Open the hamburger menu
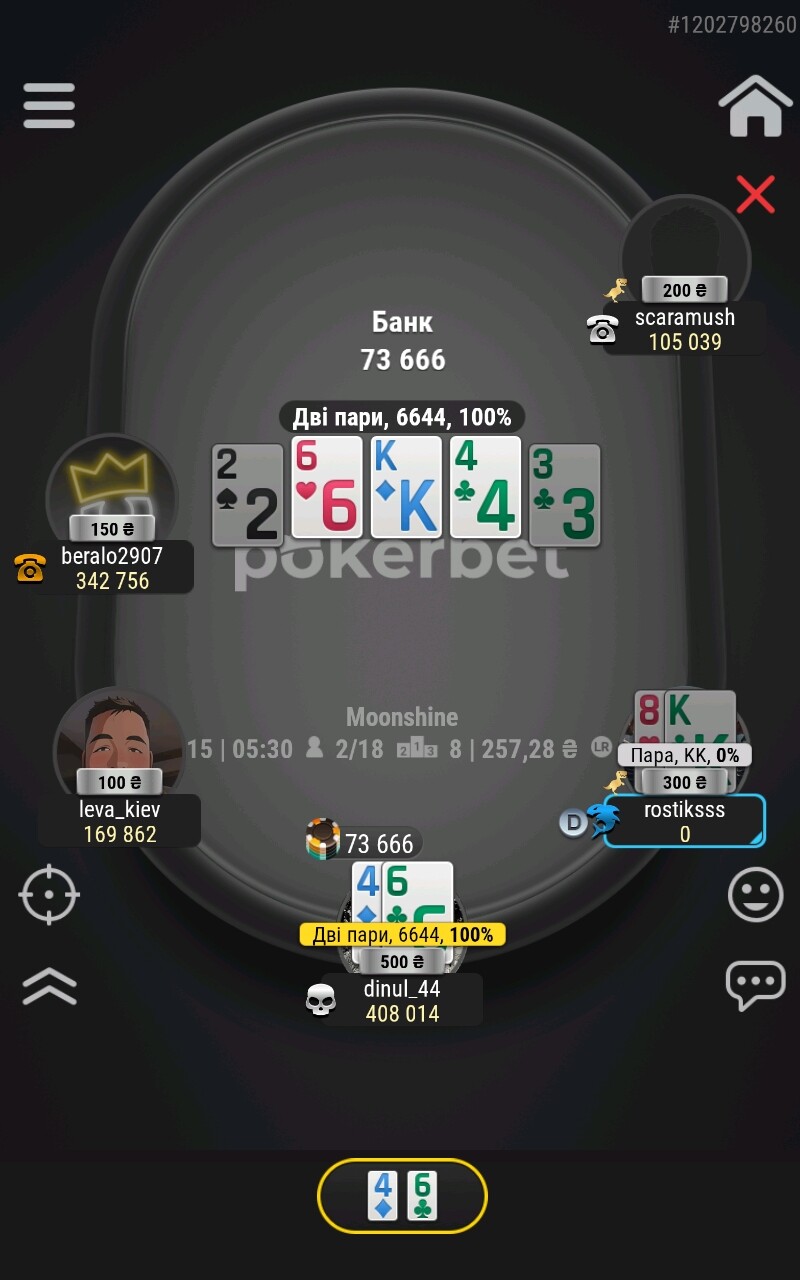 coord(49,105)
